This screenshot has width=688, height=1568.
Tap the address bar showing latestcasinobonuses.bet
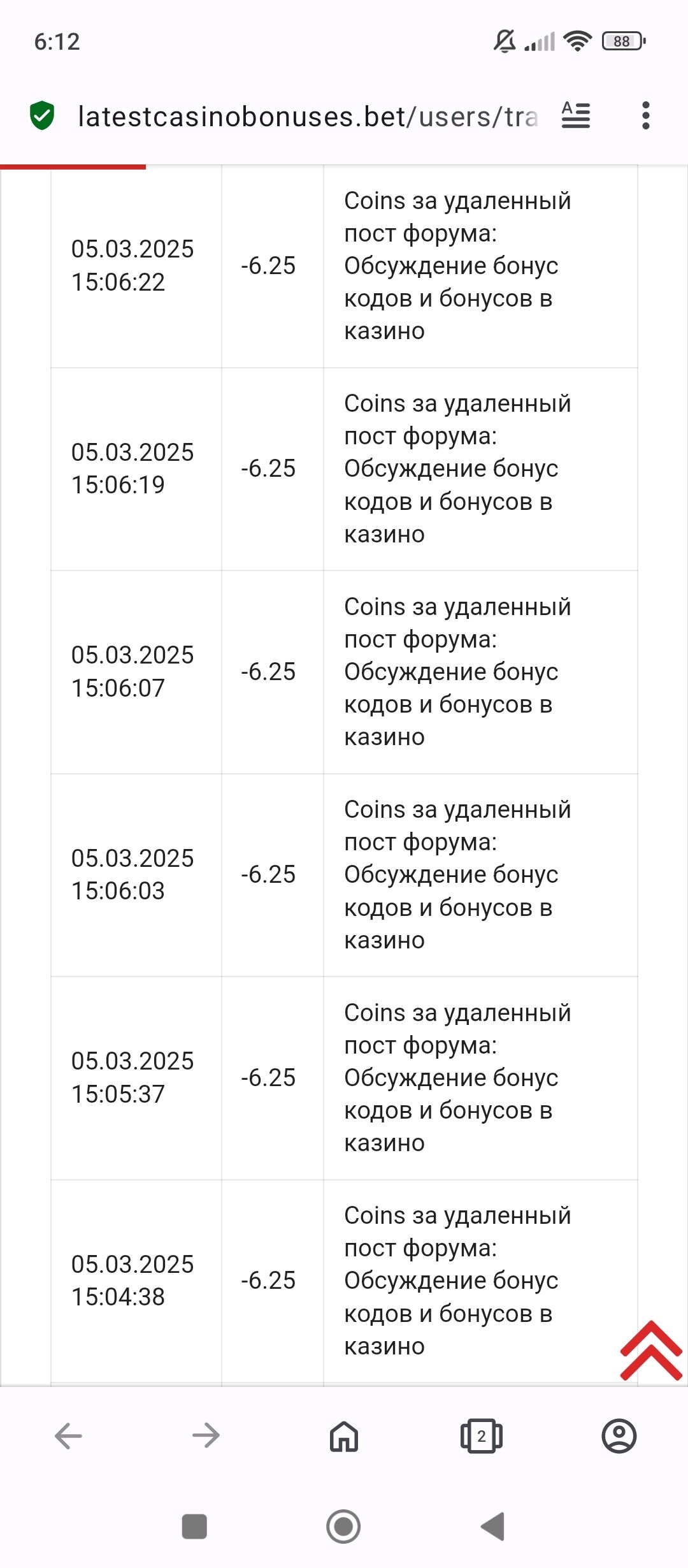coord(307,117)
